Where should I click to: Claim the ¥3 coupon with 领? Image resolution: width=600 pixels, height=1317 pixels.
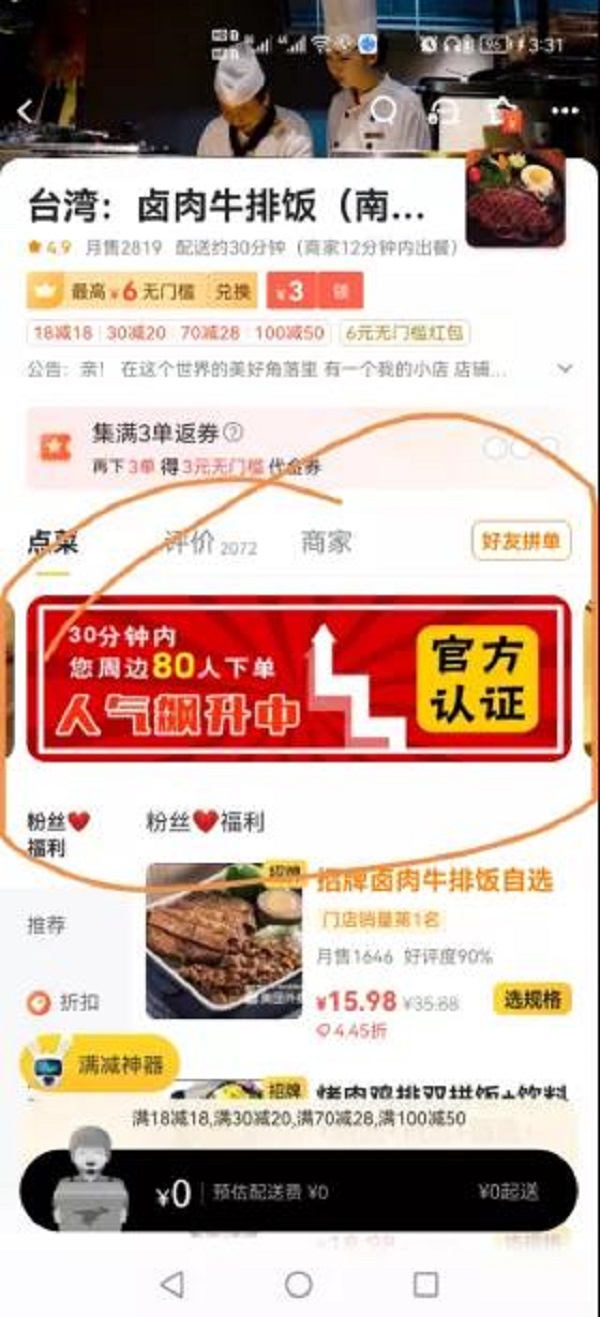[342, 291]
